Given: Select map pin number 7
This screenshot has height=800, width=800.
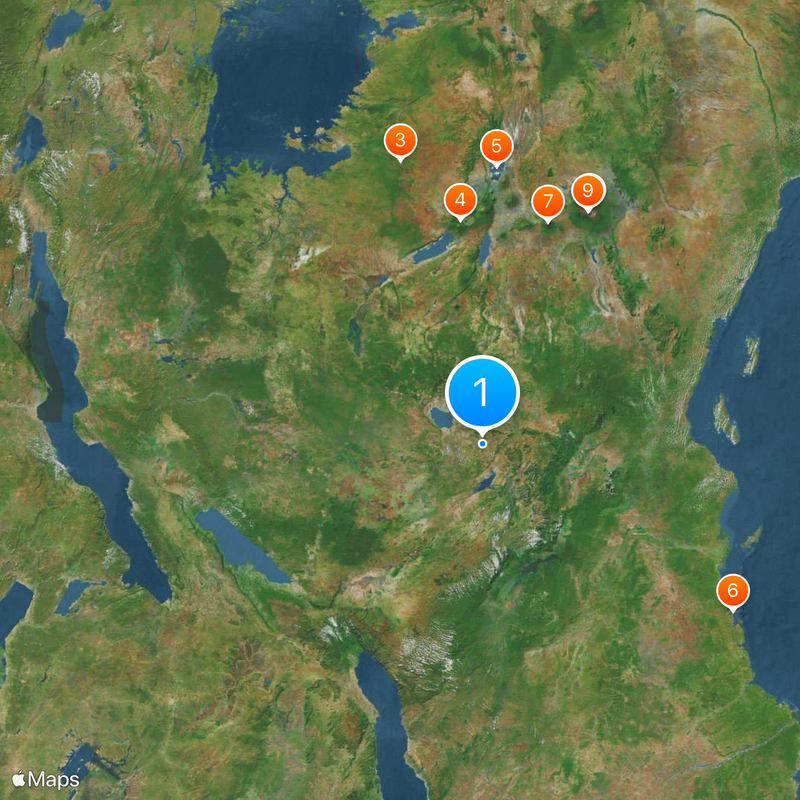Looking at the screenshot, I should click(x=547, y=201).
